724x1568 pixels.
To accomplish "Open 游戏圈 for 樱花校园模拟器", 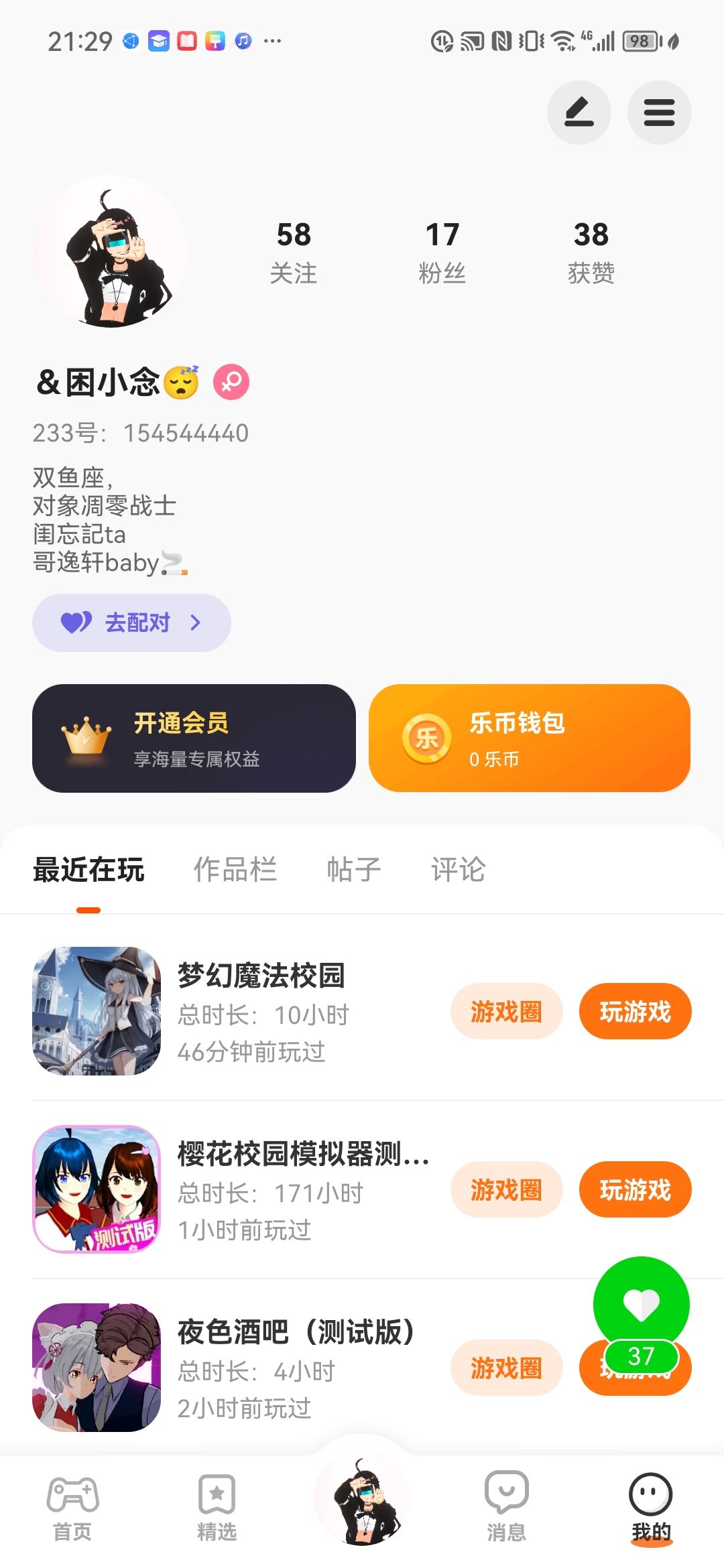I will click(506, 1189).
